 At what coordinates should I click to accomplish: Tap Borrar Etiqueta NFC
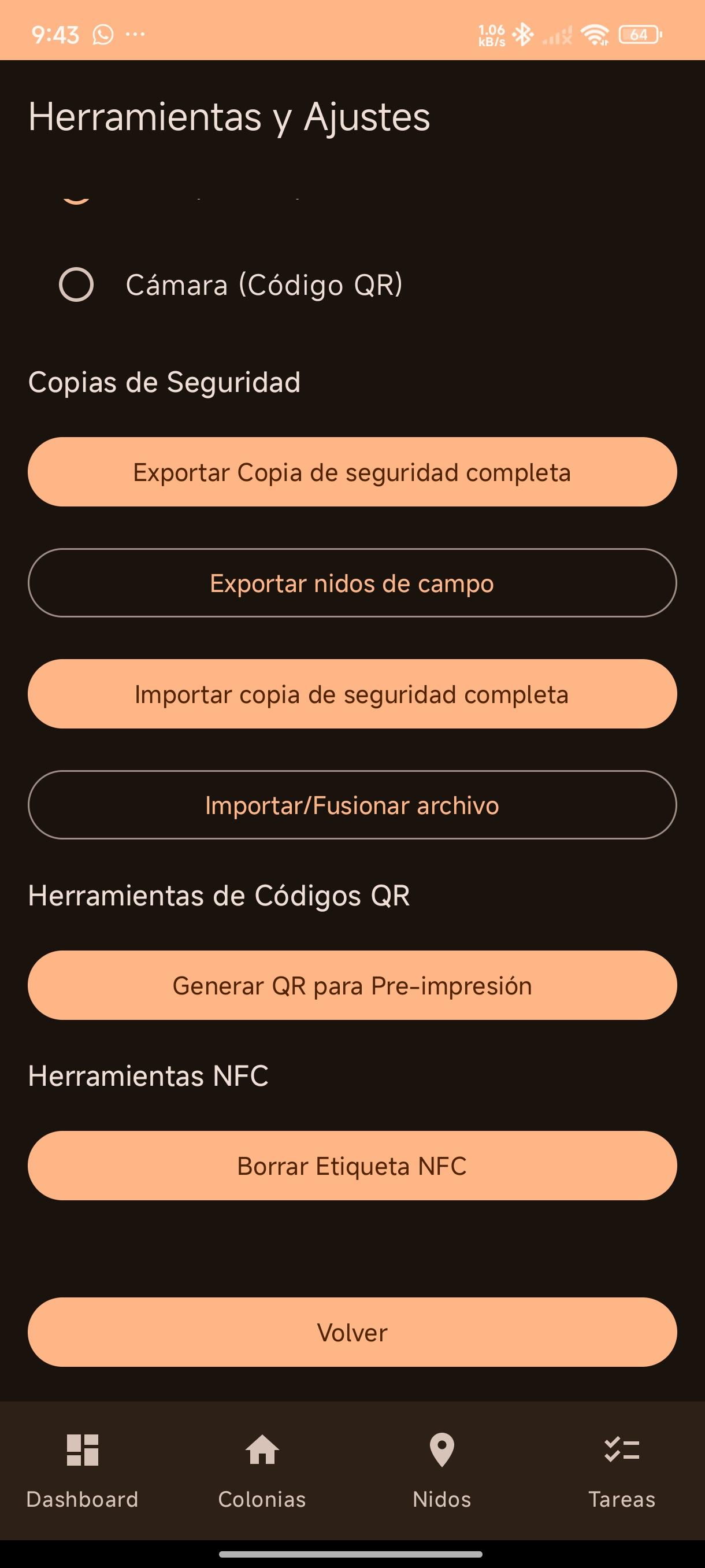[352, 1166]
